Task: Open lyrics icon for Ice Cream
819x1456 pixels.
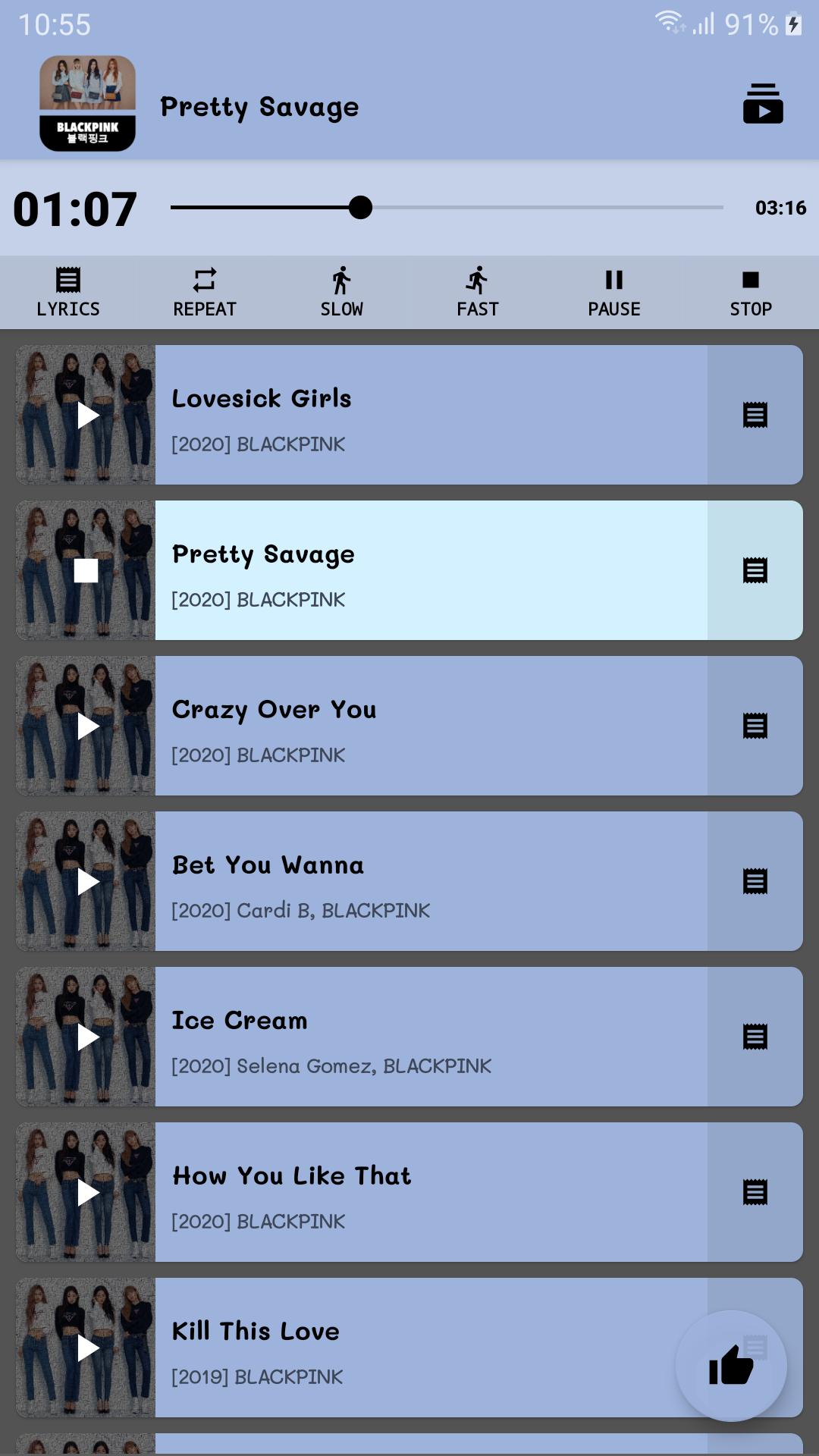Action: coord(755,1037)
